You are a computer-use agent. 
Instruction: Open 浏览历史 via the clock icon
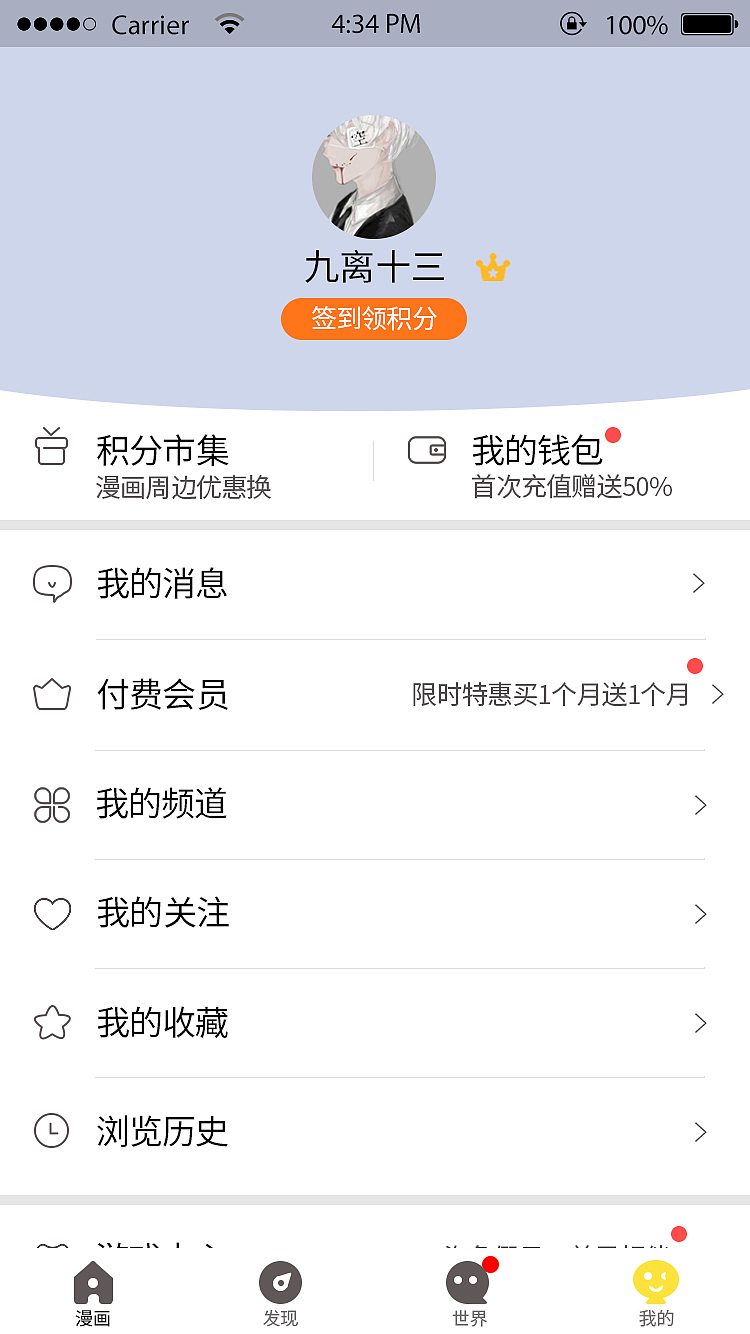(52, 1131)
